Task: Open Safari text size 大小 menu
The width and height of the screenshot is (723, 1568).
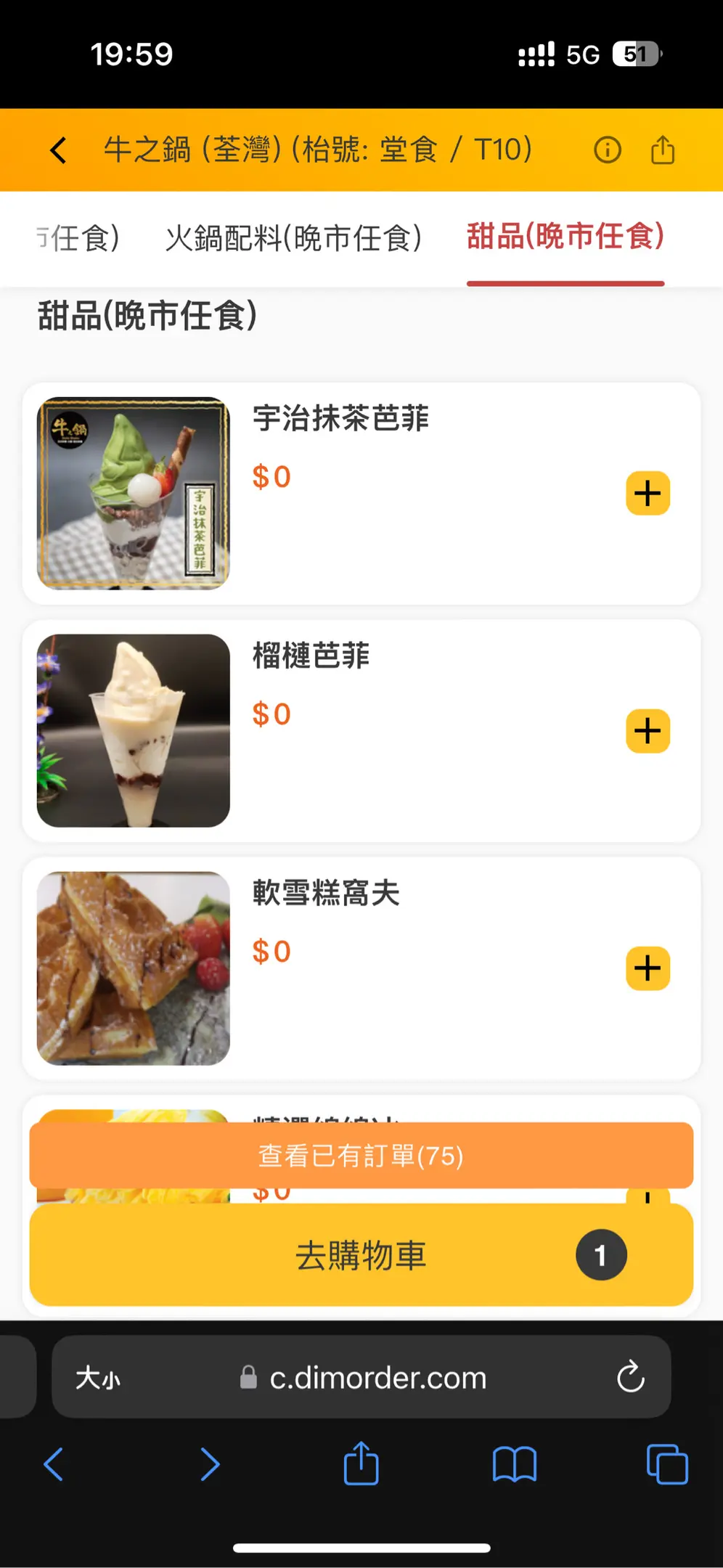Action: click(x=99, y=1378)
